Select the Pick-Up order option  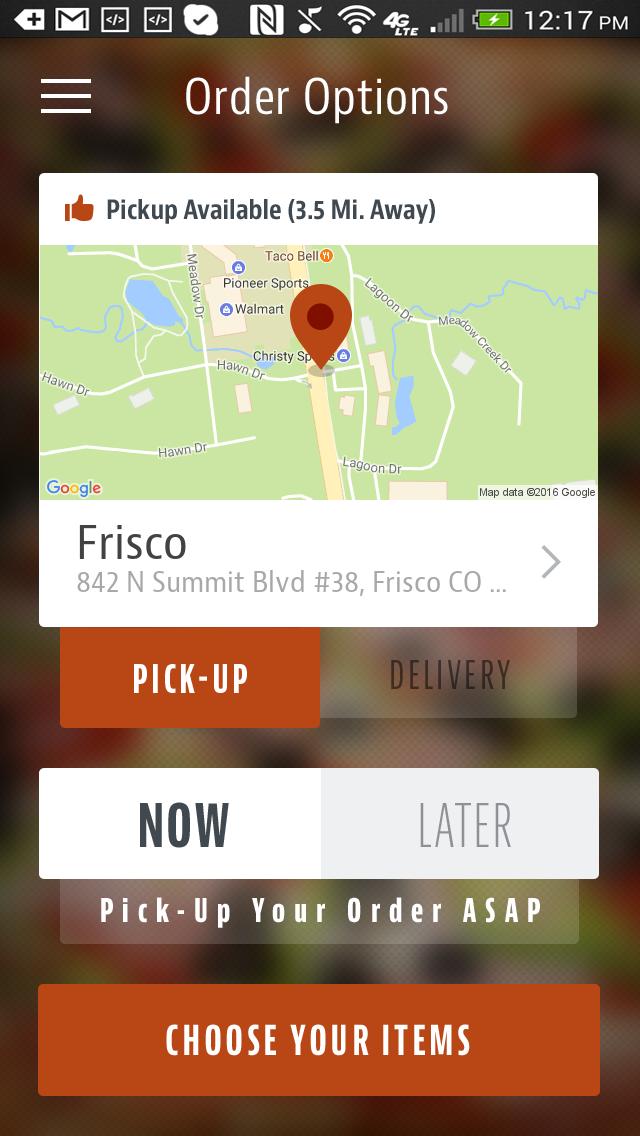[190, 678]
